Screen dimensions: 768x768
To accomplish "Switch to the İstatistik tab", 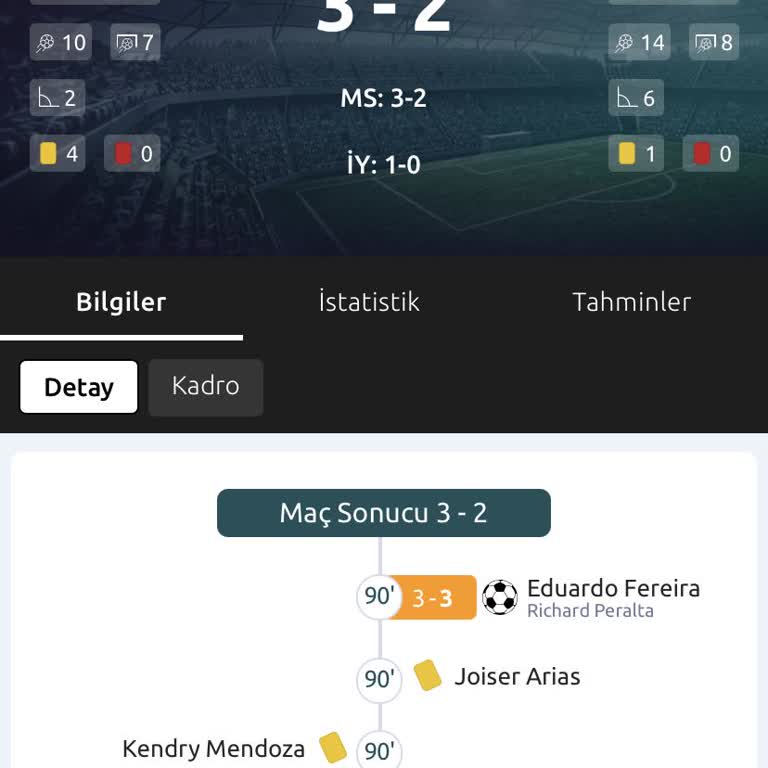I will pos(368,302).
